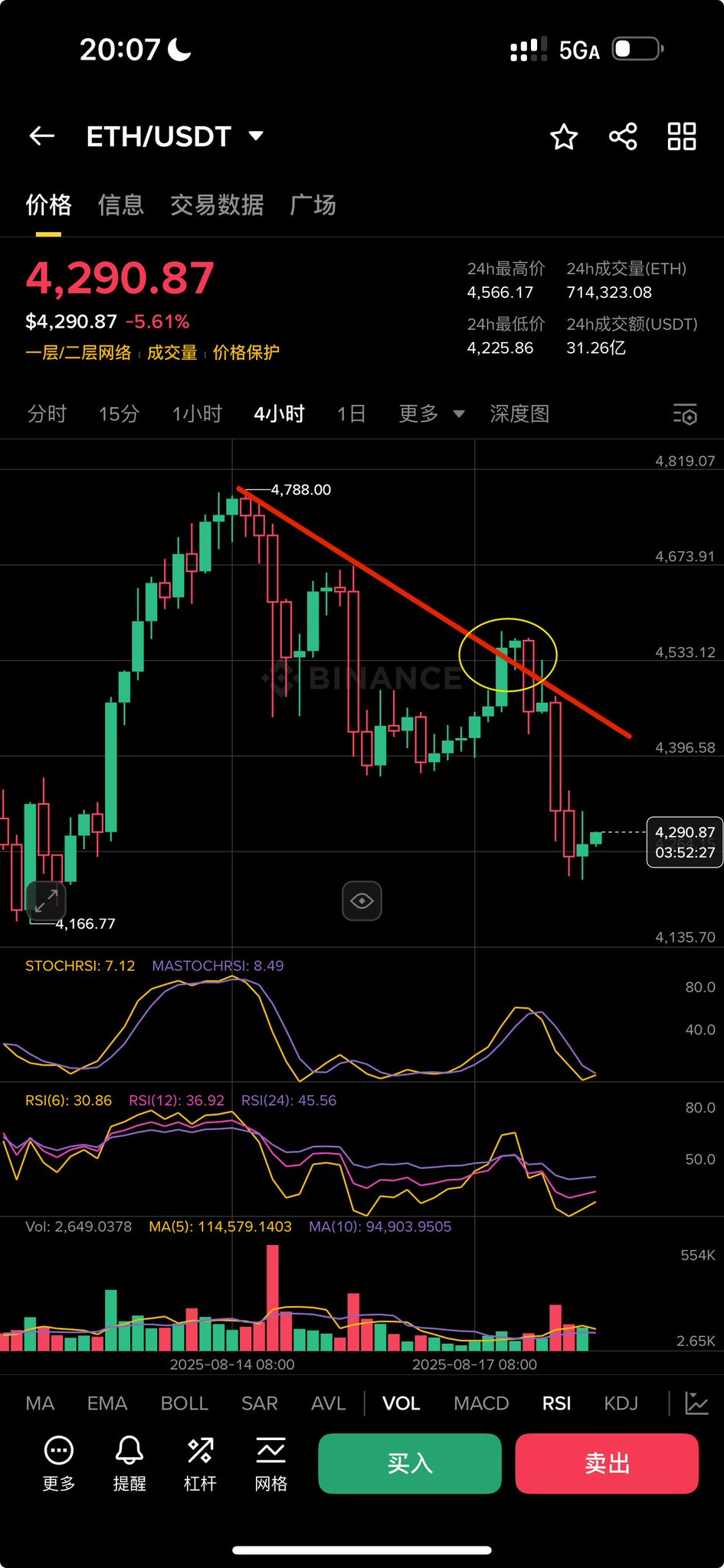Tap 卖出 to sell ETH
This screenshot has width=724, height=1568.
[607, 1464]
